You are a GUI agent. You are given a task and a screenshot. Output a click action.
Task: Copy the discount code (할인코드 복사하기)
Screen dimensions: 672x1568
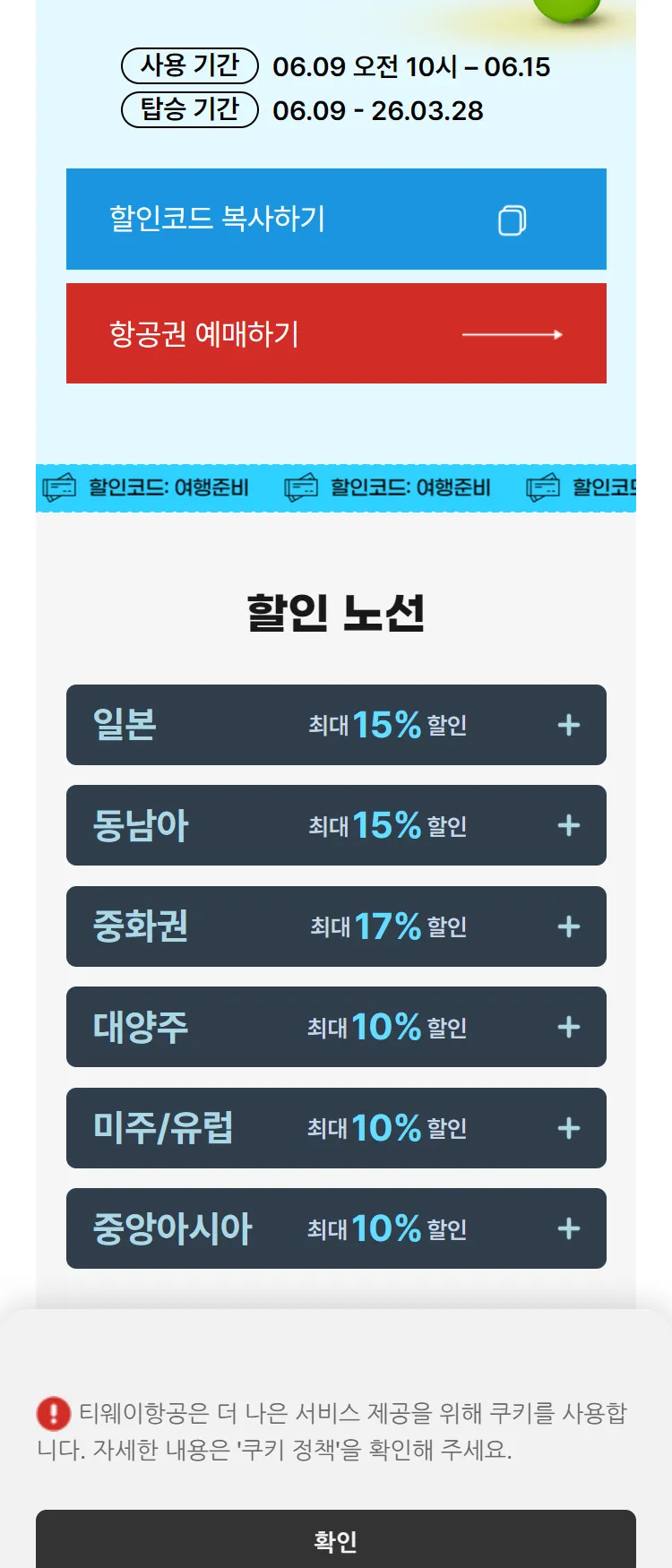[336, 220]
